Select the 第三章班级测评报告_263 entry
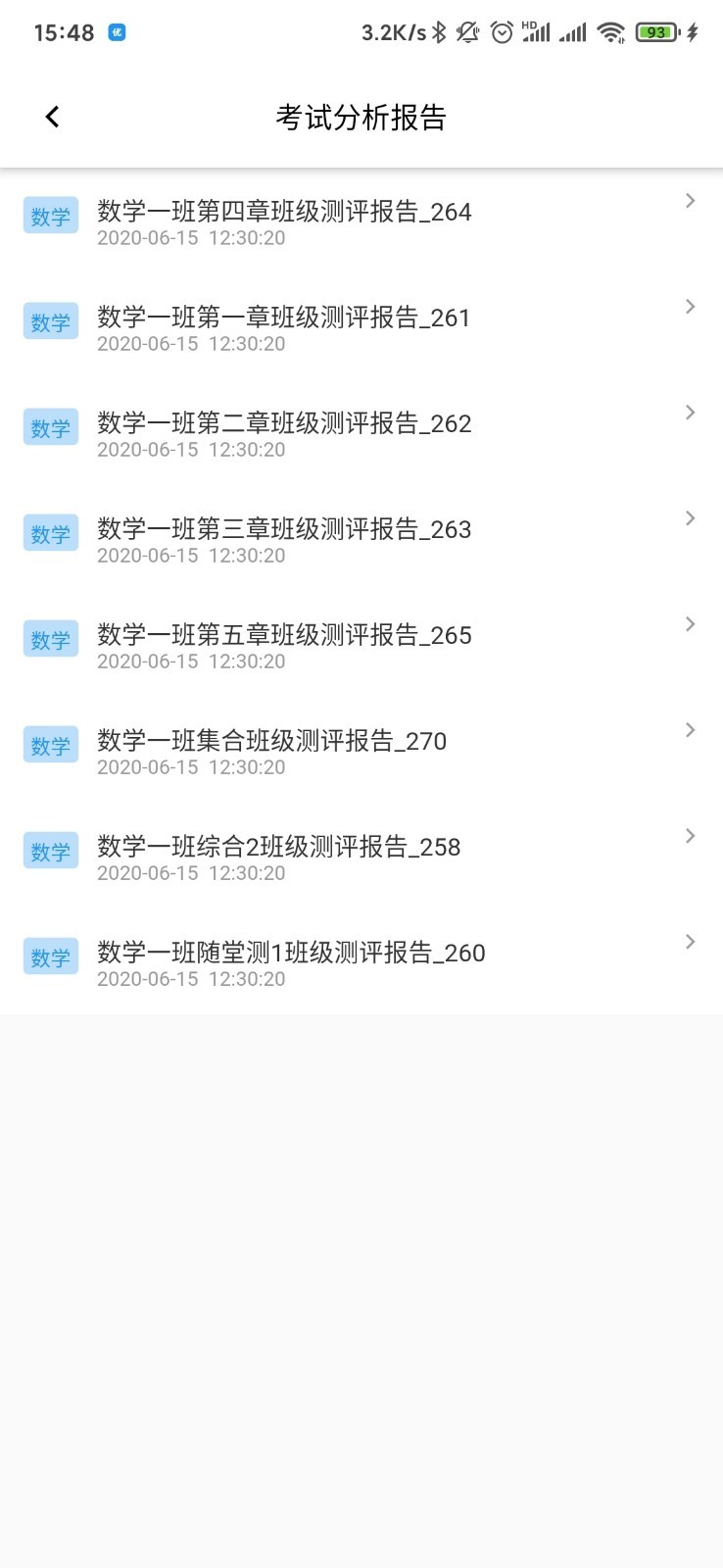723x1568 pixels. (x=361, y=539)
